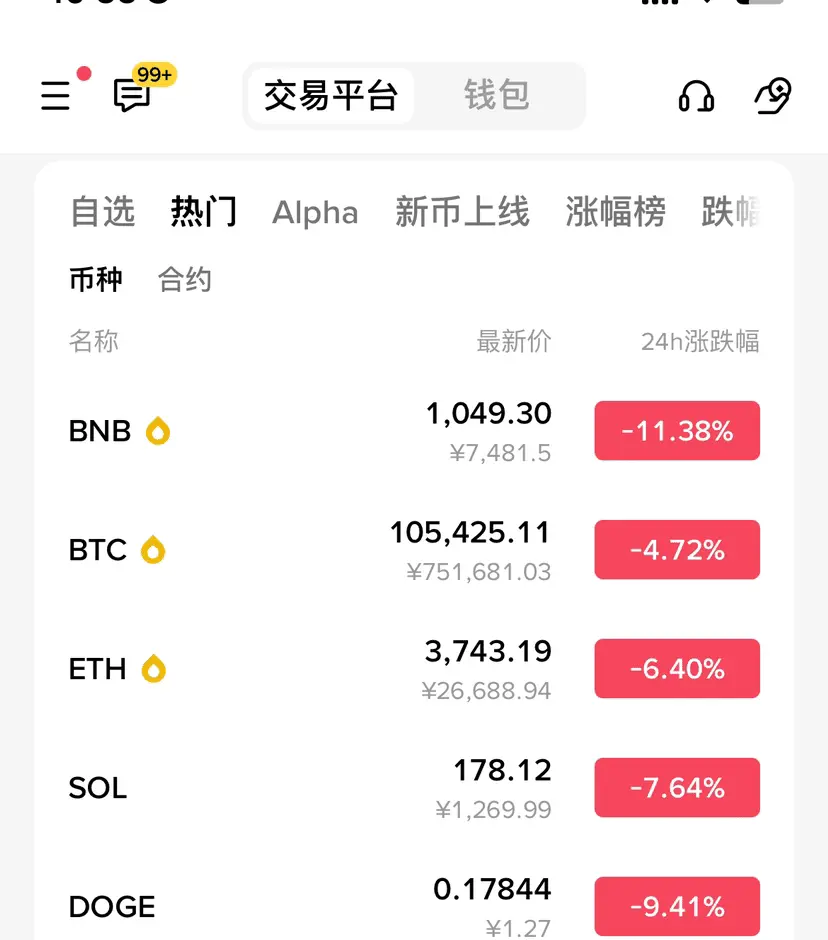Open the BNB market row
This screenshot has height=940, width=828.
coord(300,431)
